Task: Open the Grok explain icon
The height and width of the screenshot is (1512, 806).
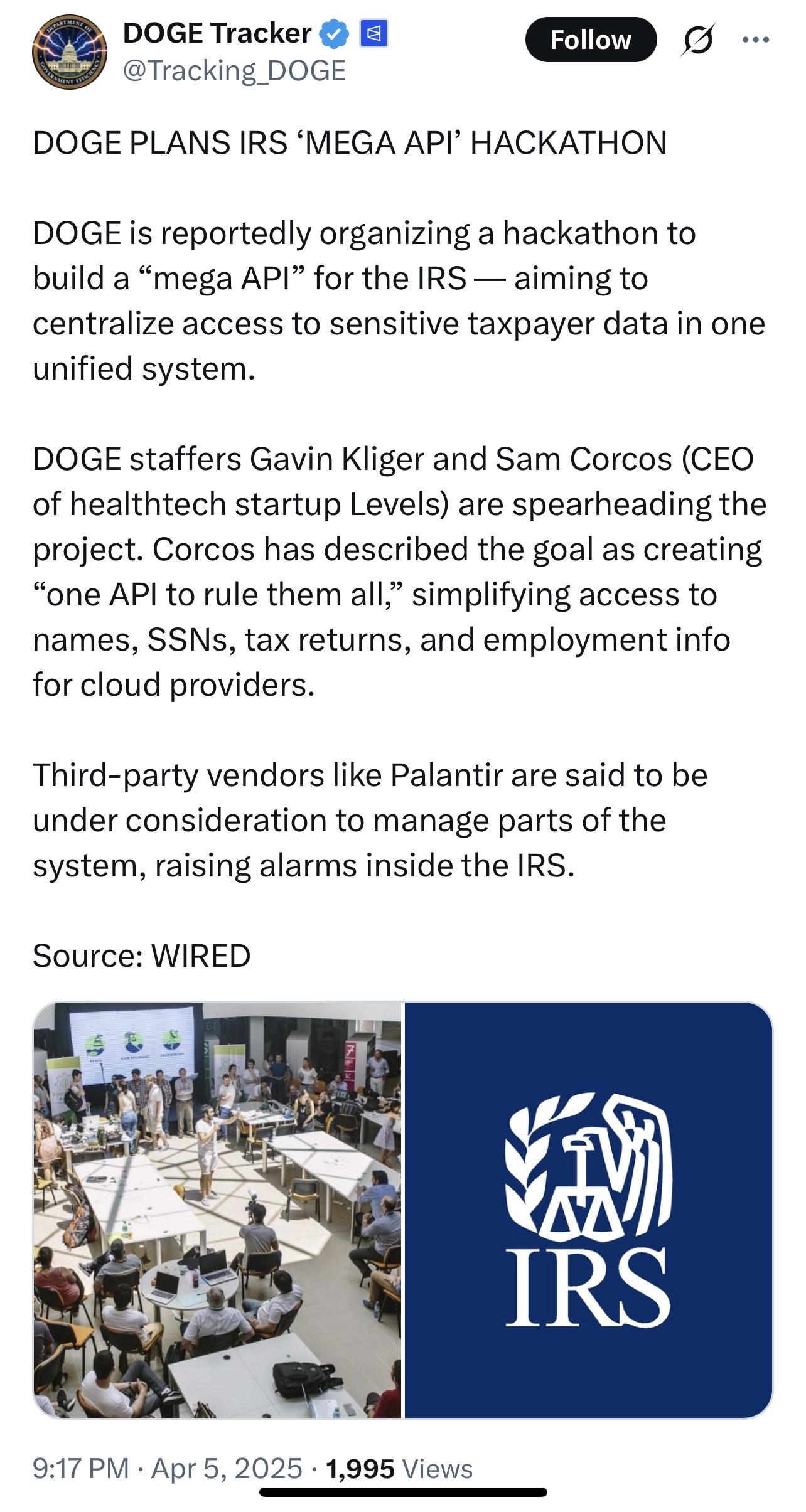Action: click(x=697, y=40)
